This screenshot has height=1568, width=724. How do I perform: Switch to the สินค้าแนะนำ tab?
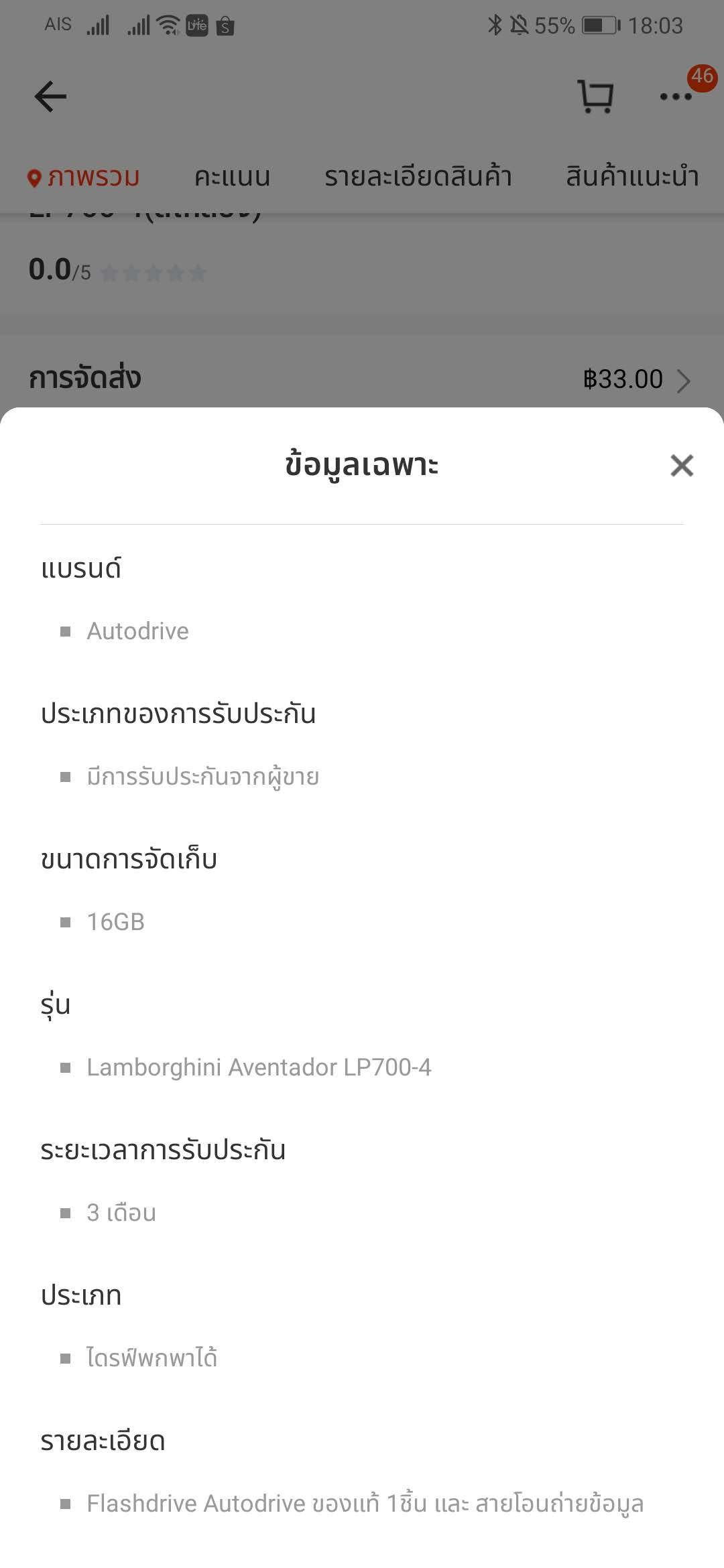[632, 177]
